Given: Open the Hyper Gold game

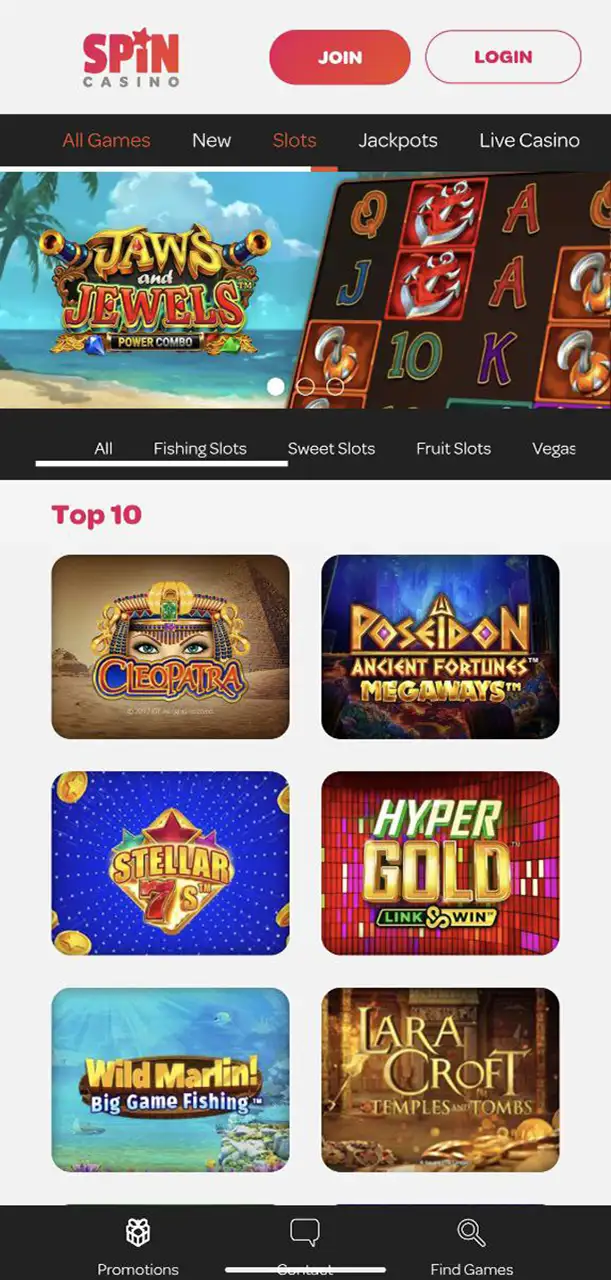Looking at the screenshot, I should (440, 863).
